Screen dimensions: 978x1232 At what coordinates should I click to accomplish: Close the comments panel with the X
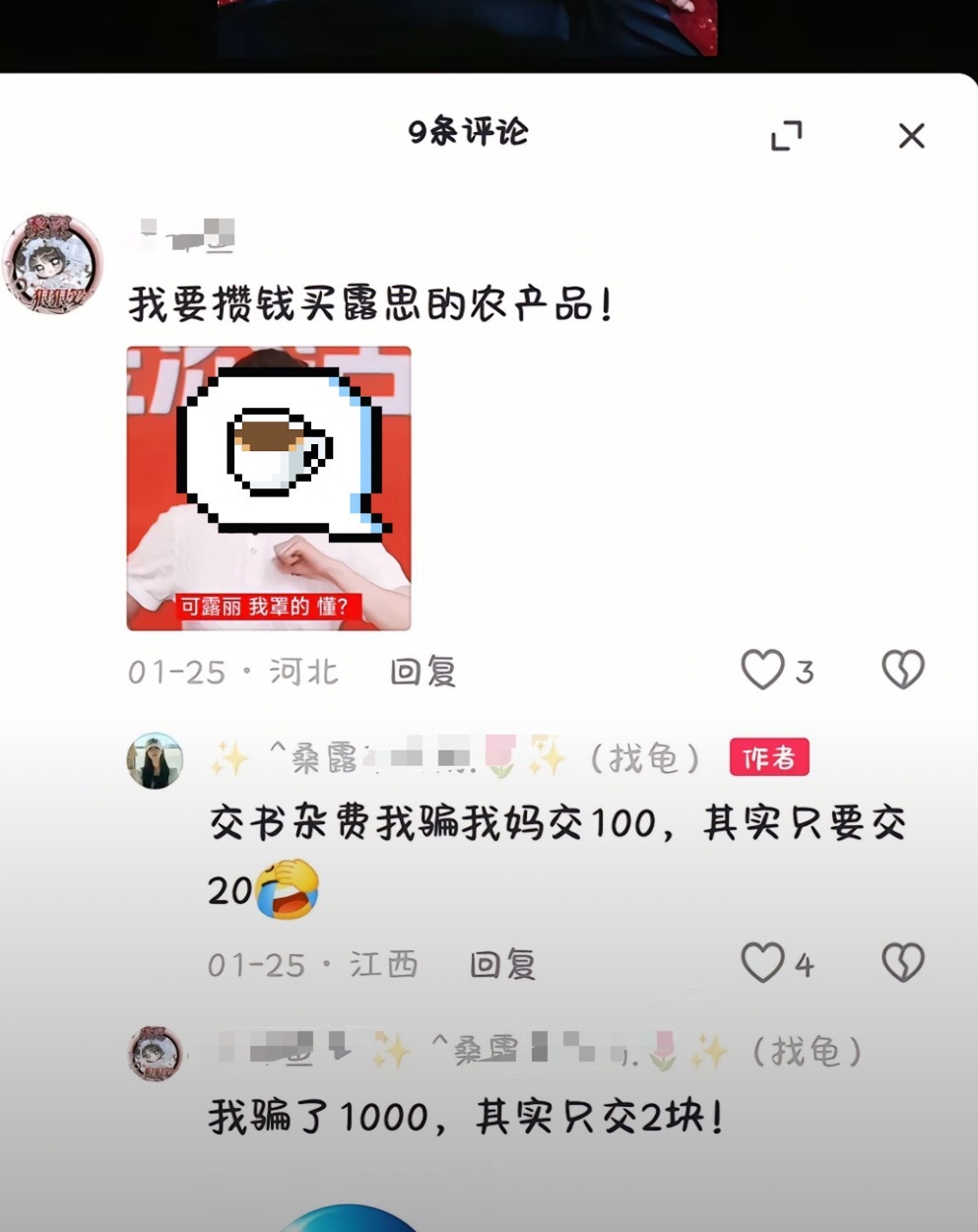coord(912,136)
